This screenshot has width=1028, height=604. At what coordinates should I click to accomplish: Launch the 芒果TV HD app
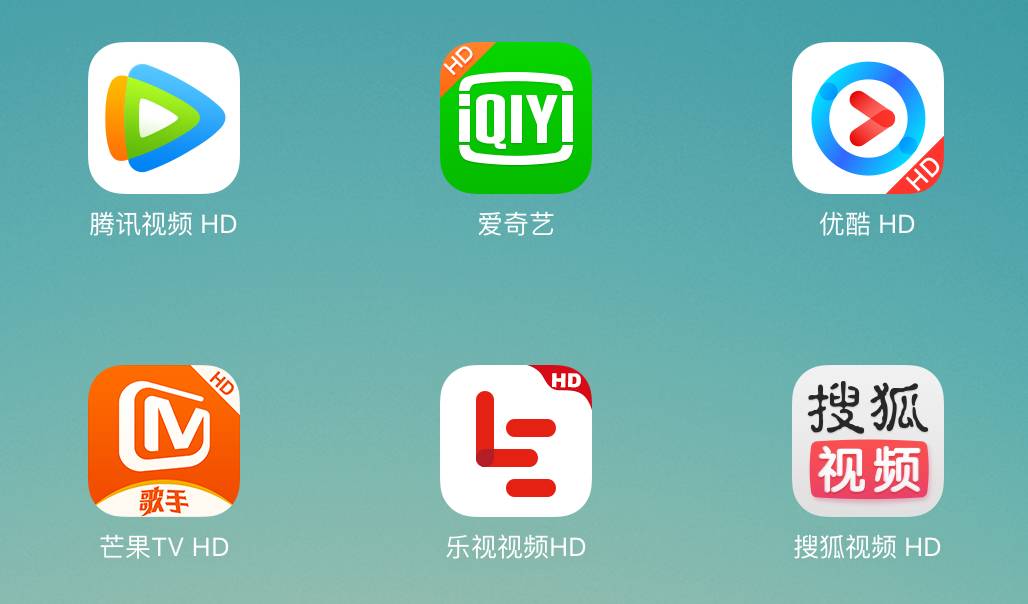click(164, 441)
